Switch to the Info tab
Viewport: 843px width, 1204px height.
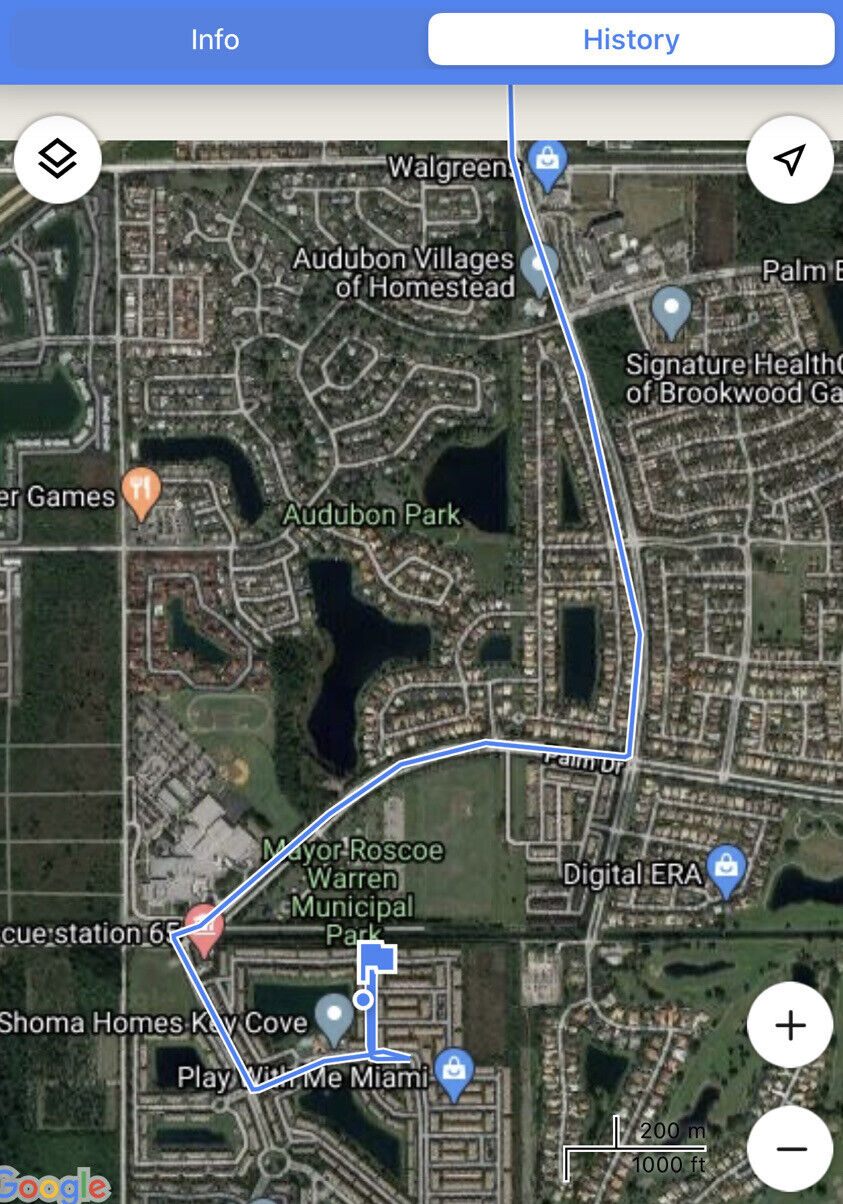(214, 39)
